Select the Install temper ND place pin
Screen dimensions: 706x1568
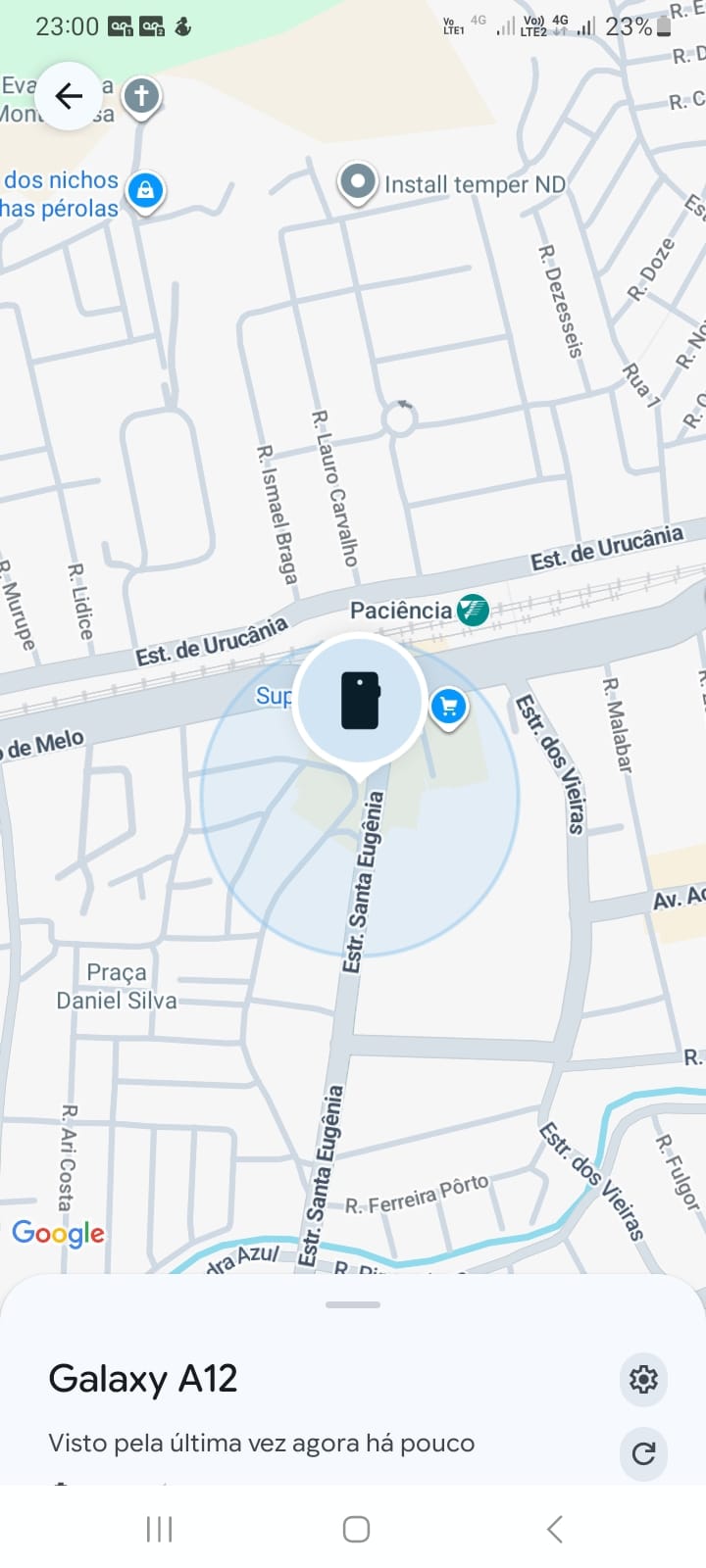[x=358, y=183]
